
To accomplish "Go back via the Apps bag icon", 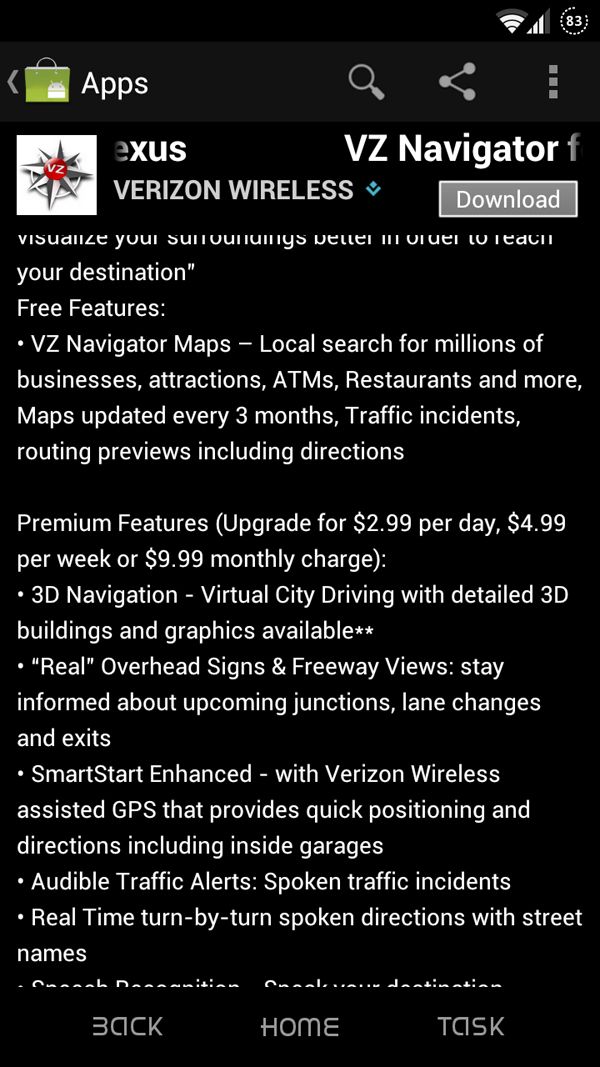I will (x=45, y=81).
